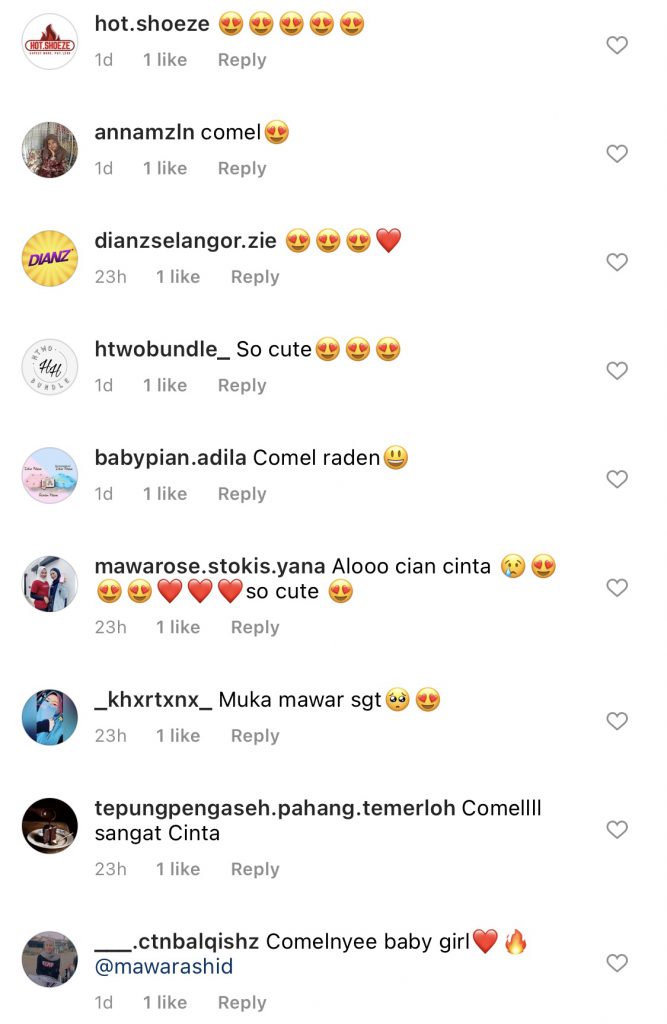Open babypian.adila's profile picture
Image resolution: width=667 pixels, height=1024 pixels.
pyautogui.click(x=50, y=475)
